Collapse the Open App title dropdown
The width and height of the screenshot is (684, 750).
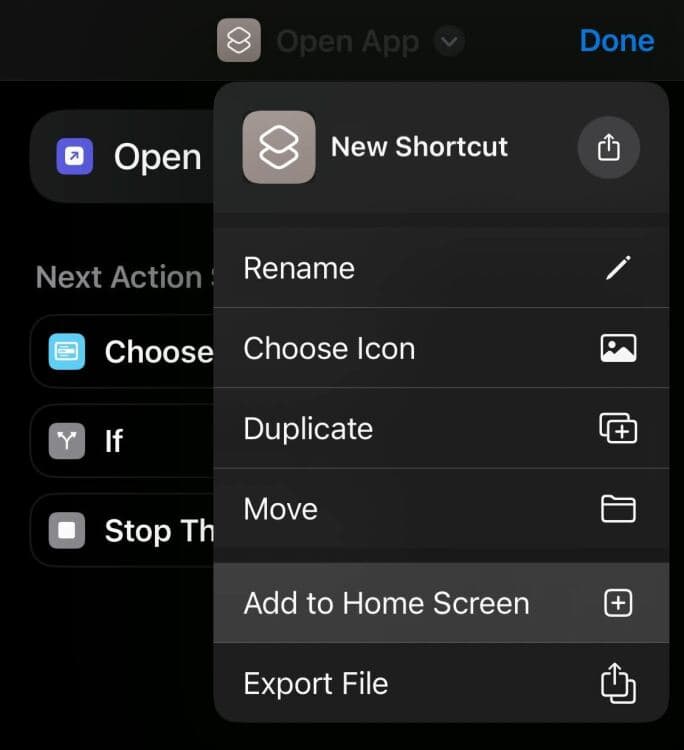pyautogui.click(x=450, y=41)
